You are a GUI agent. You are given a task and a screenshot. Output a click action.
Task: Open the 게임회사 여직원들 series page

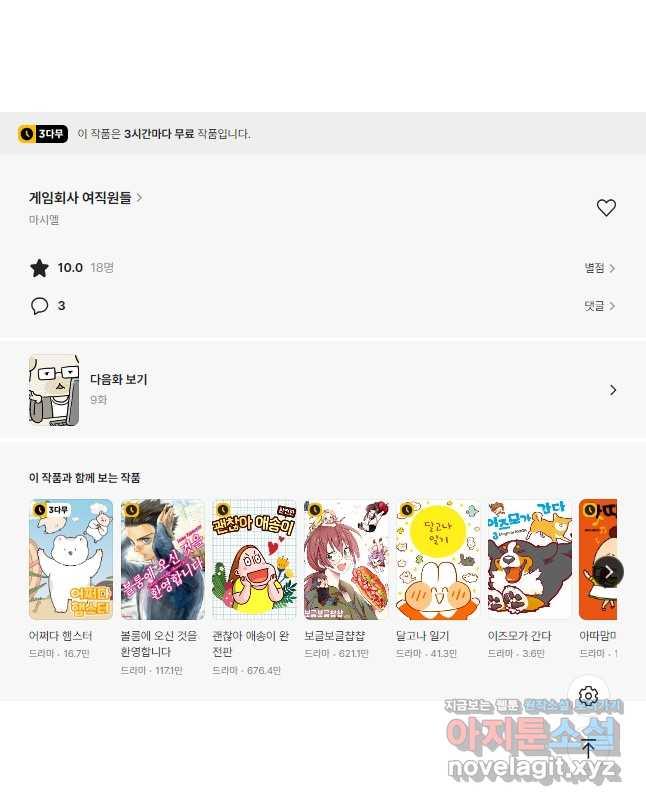click(x=85, y=198)
